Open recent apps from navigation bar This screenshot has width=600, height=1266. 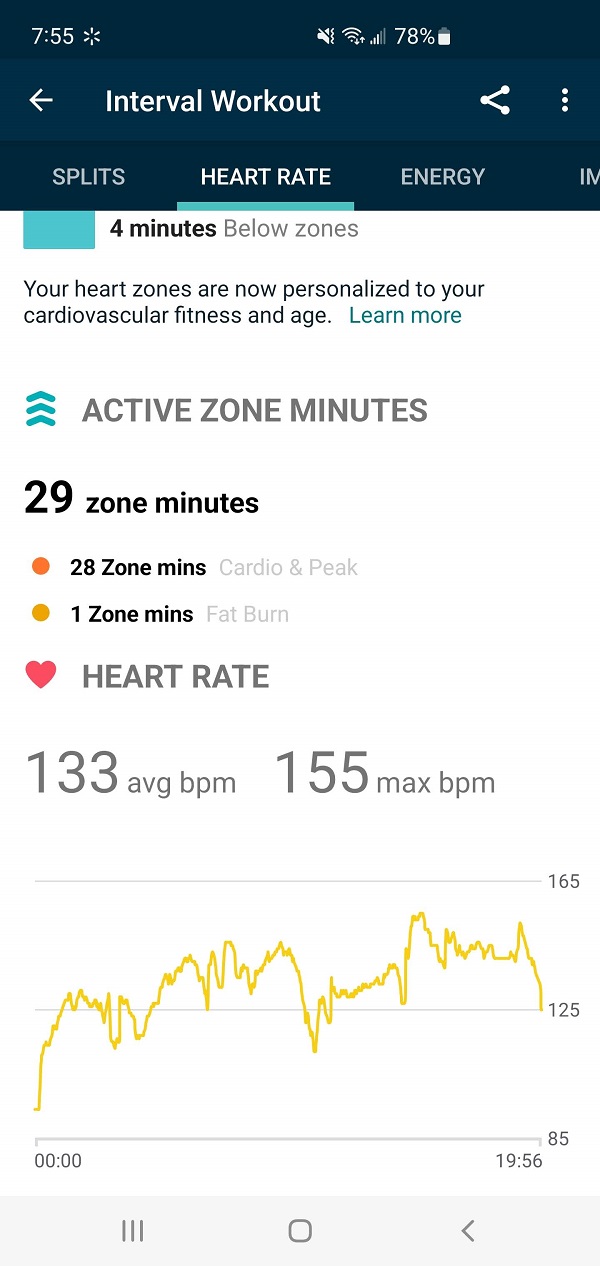(132, 1231)
